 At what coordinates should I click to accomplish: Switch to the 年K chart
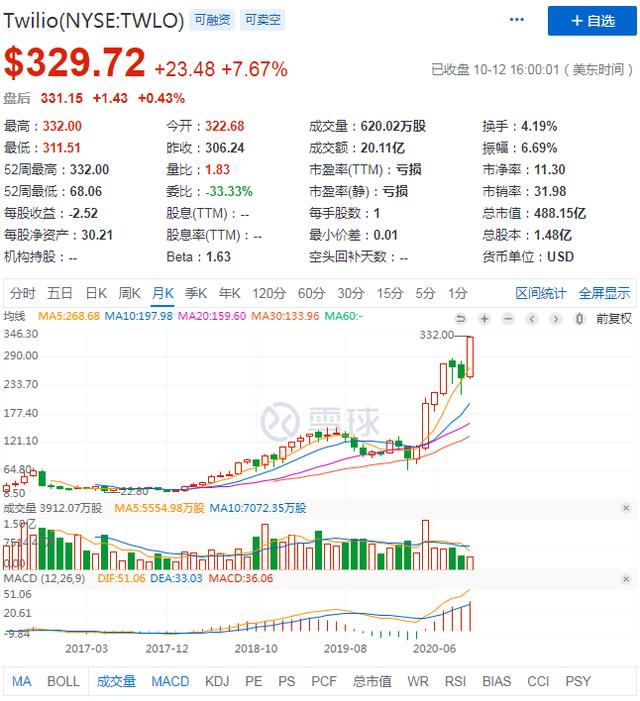230,294
